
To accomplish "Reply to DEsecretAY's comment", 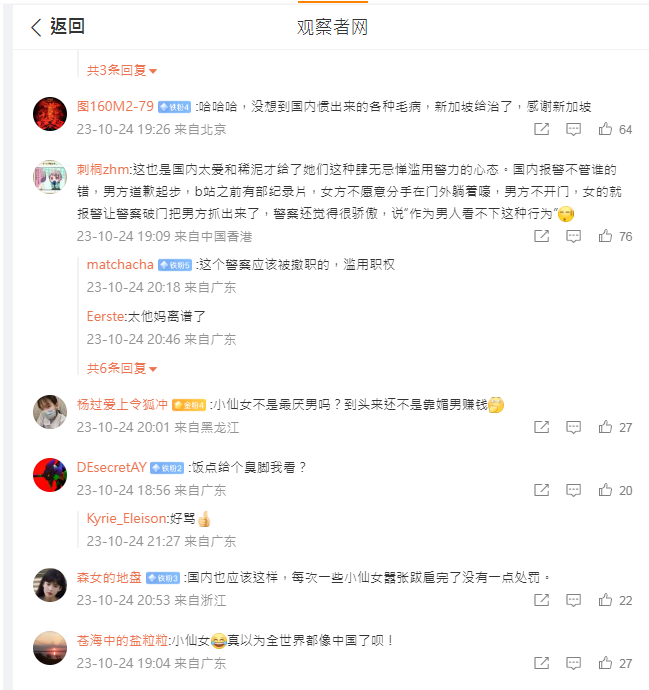I will pyautogui.click(x=573, y=490).
